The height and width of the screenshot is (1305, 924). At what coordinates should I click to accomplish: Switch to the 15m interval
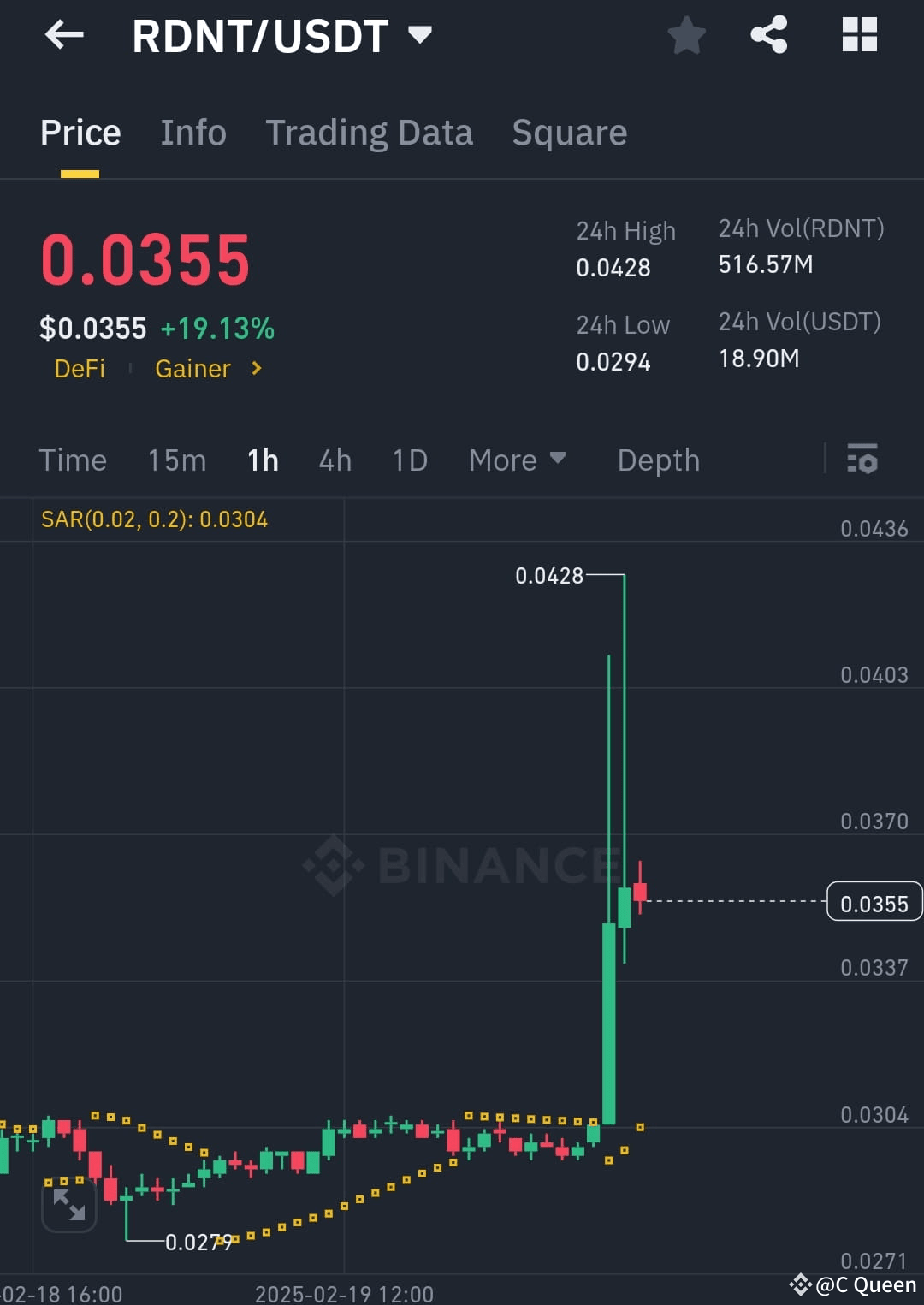click(176, 460)
